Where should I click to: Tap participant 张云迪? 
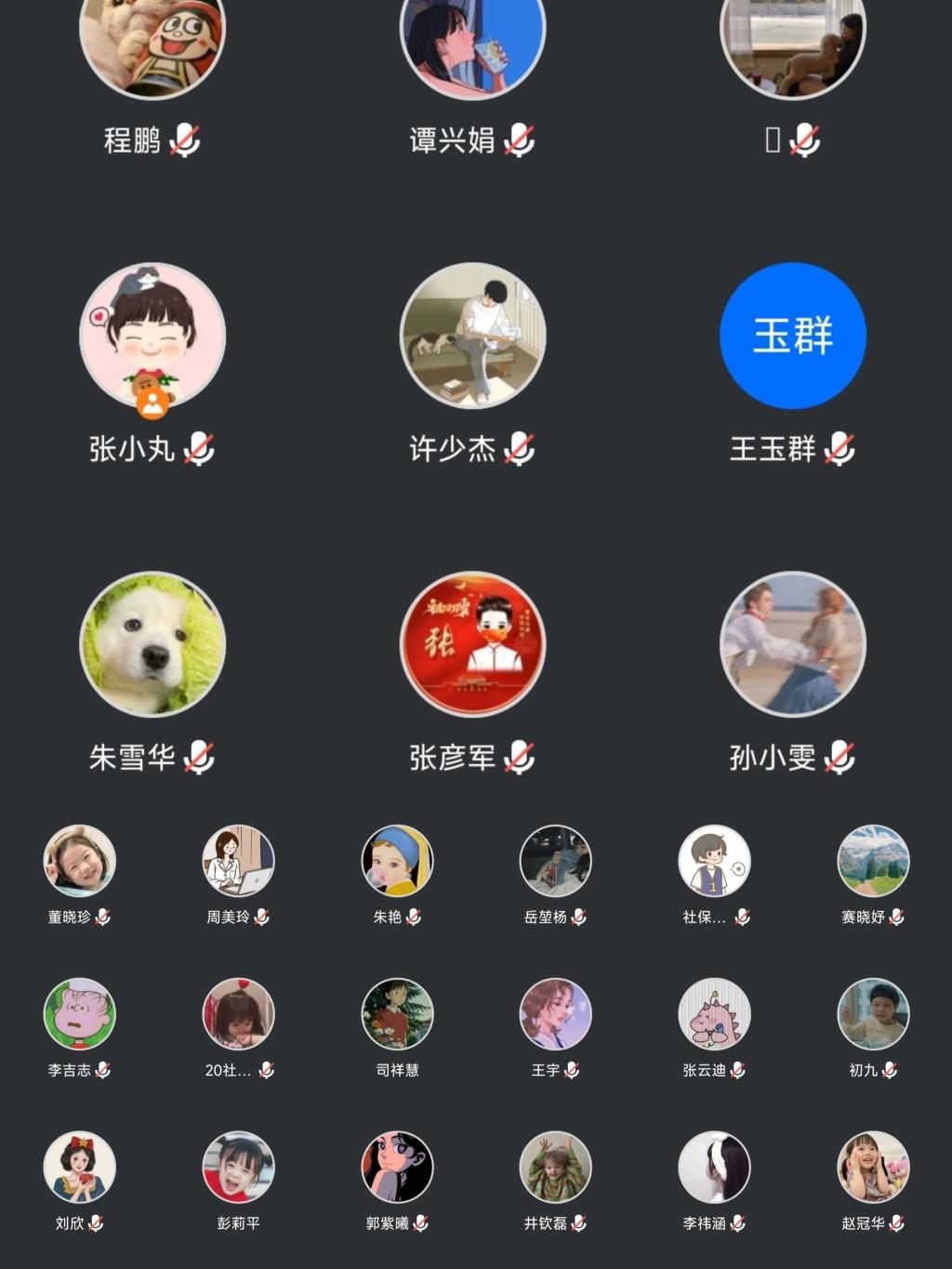click(714, 1014)
